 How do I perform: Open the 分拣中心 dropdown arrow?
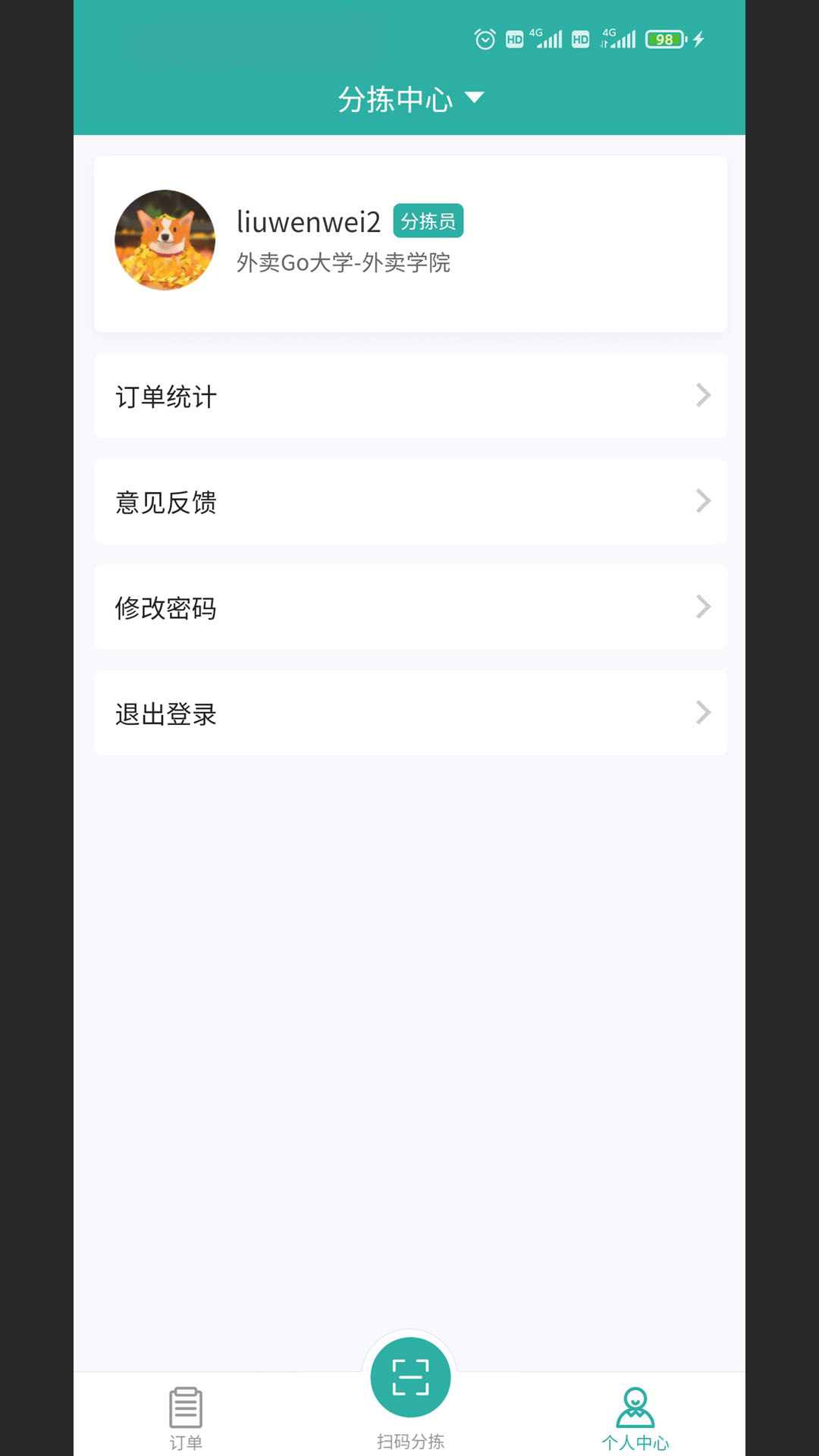475,99
